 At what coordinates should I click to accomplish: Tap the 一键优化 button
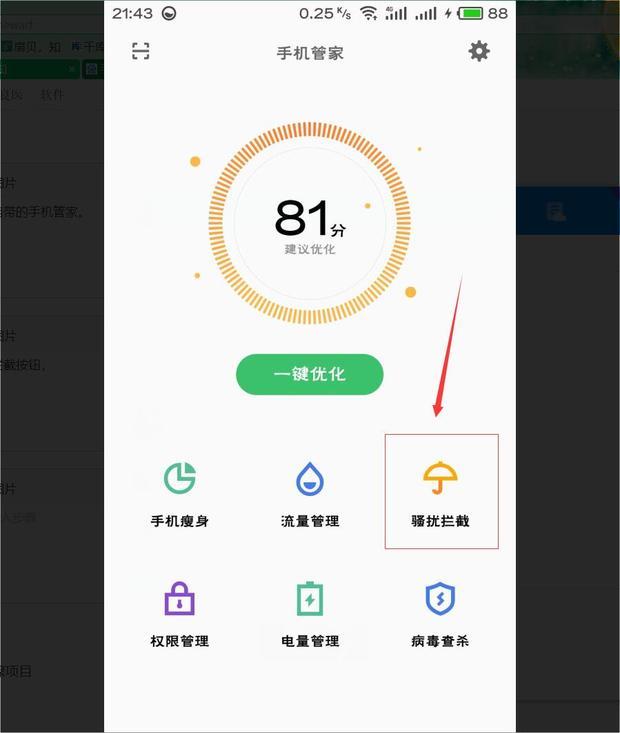310,374
